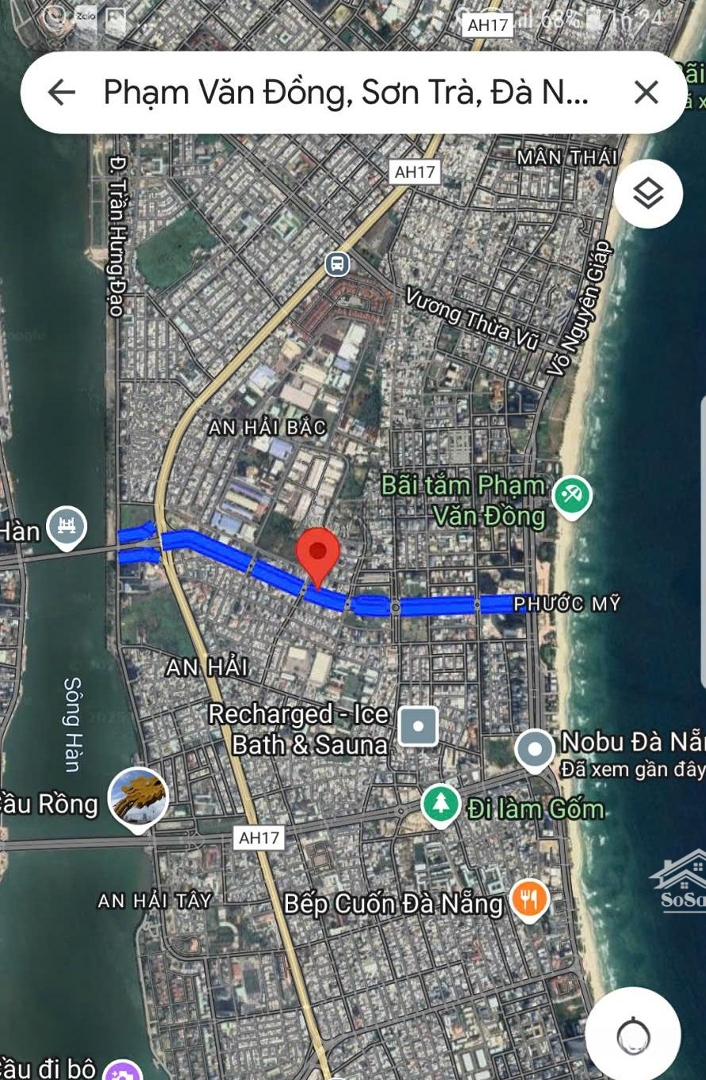Open the Đi làm Gốm park marker
The width and height of the screenshot is (706, 1080).
pyautogui.click(x=440, y=806)
